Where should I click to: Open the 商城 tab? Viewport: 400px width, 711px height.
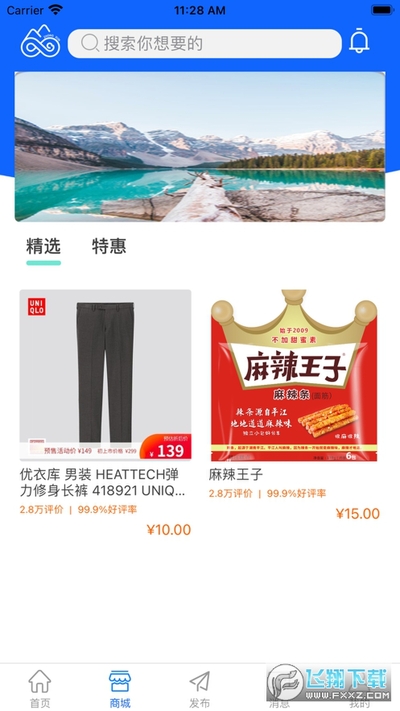[120, 688]
